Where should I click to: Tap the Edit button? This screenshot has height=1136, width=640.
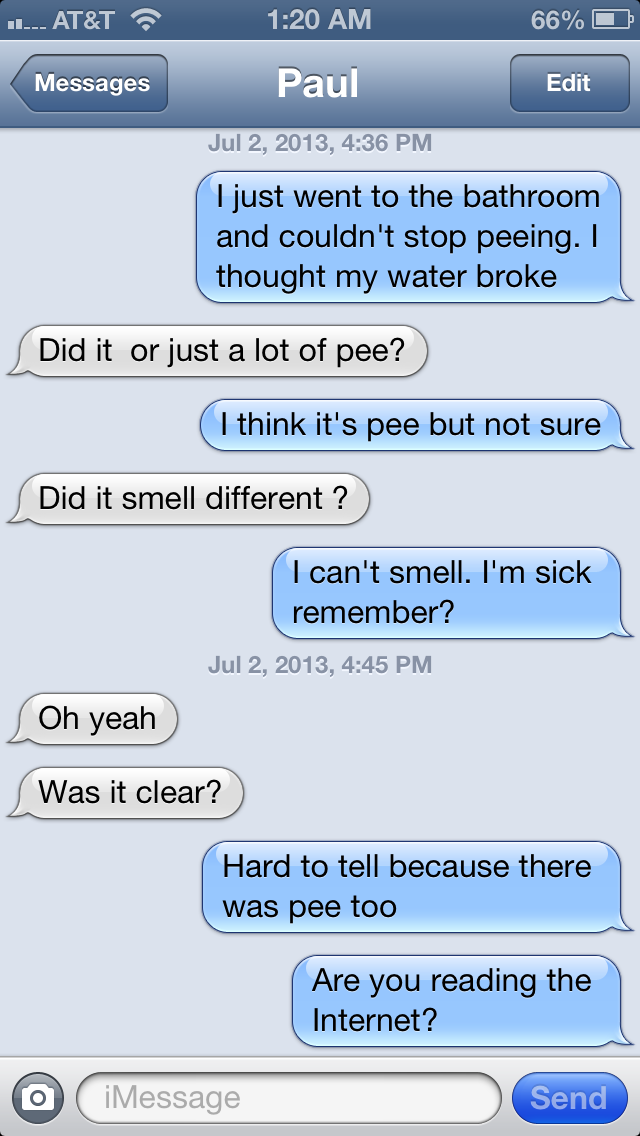point(568,83)
